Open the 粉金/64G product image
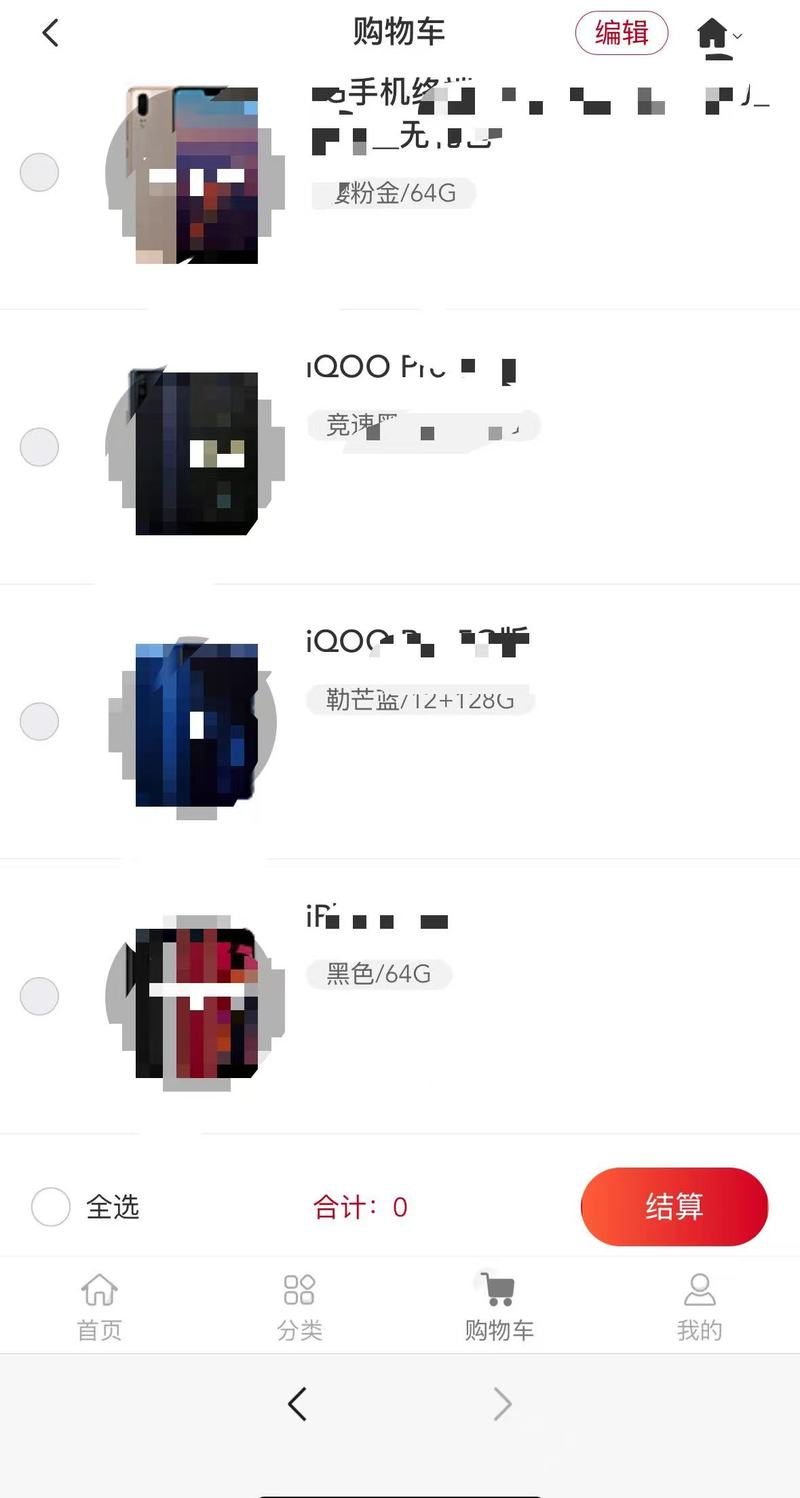The image size is (800, 1498). (x=195, y=175)
